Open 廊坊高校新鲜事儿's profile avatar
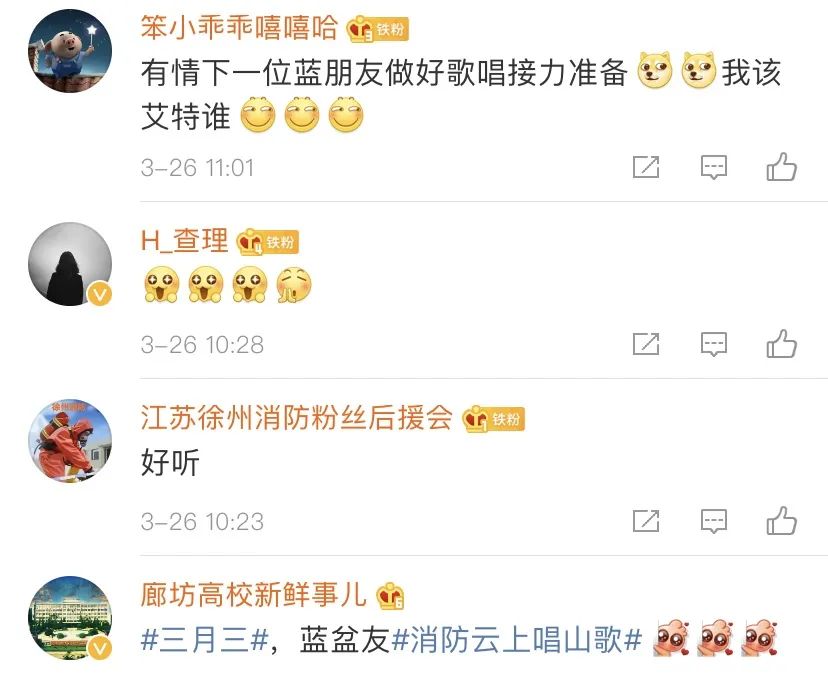Viewport: 828px width, 675px height. [x=70, y=617]
